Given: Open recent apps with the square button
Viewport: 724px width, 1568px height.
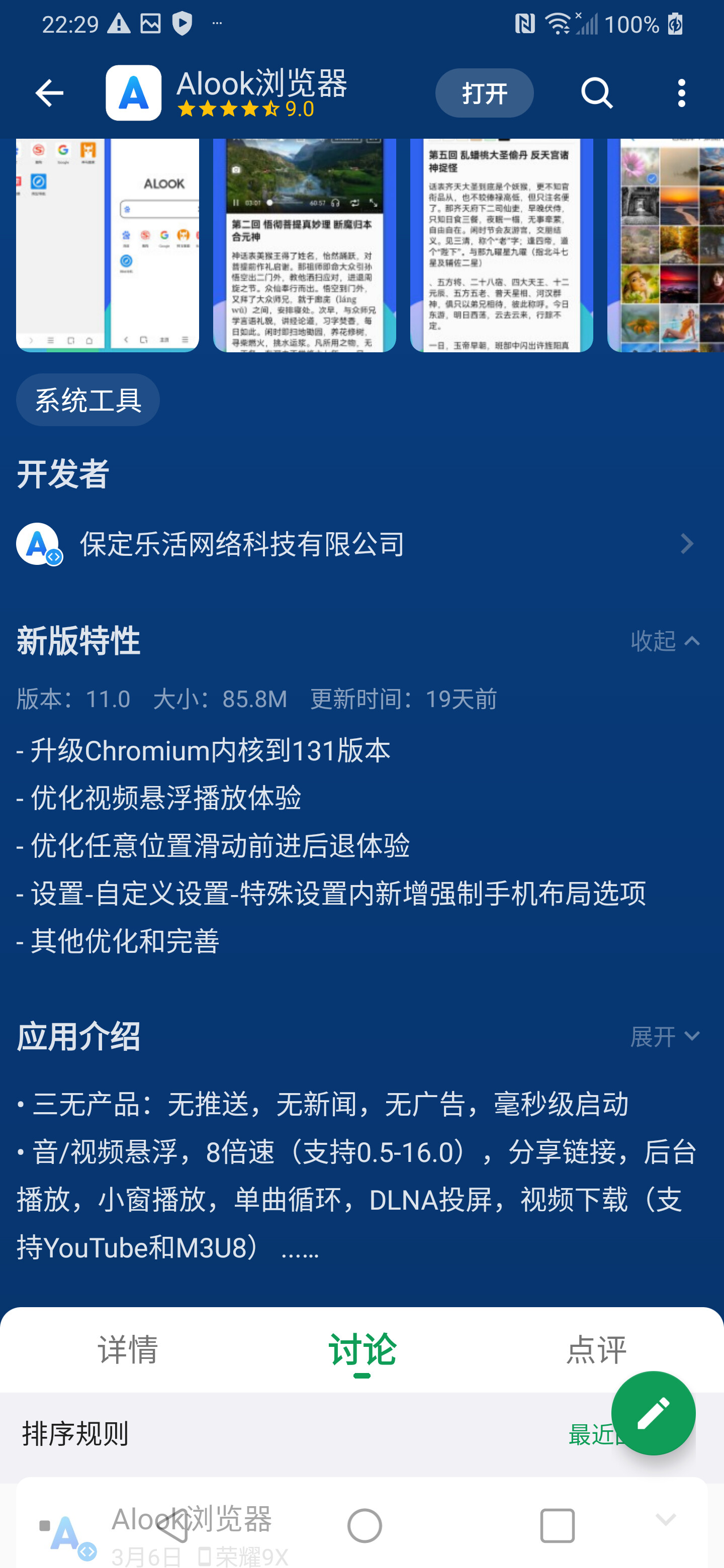Looking at the screenshot, I should click(557, 1525).
